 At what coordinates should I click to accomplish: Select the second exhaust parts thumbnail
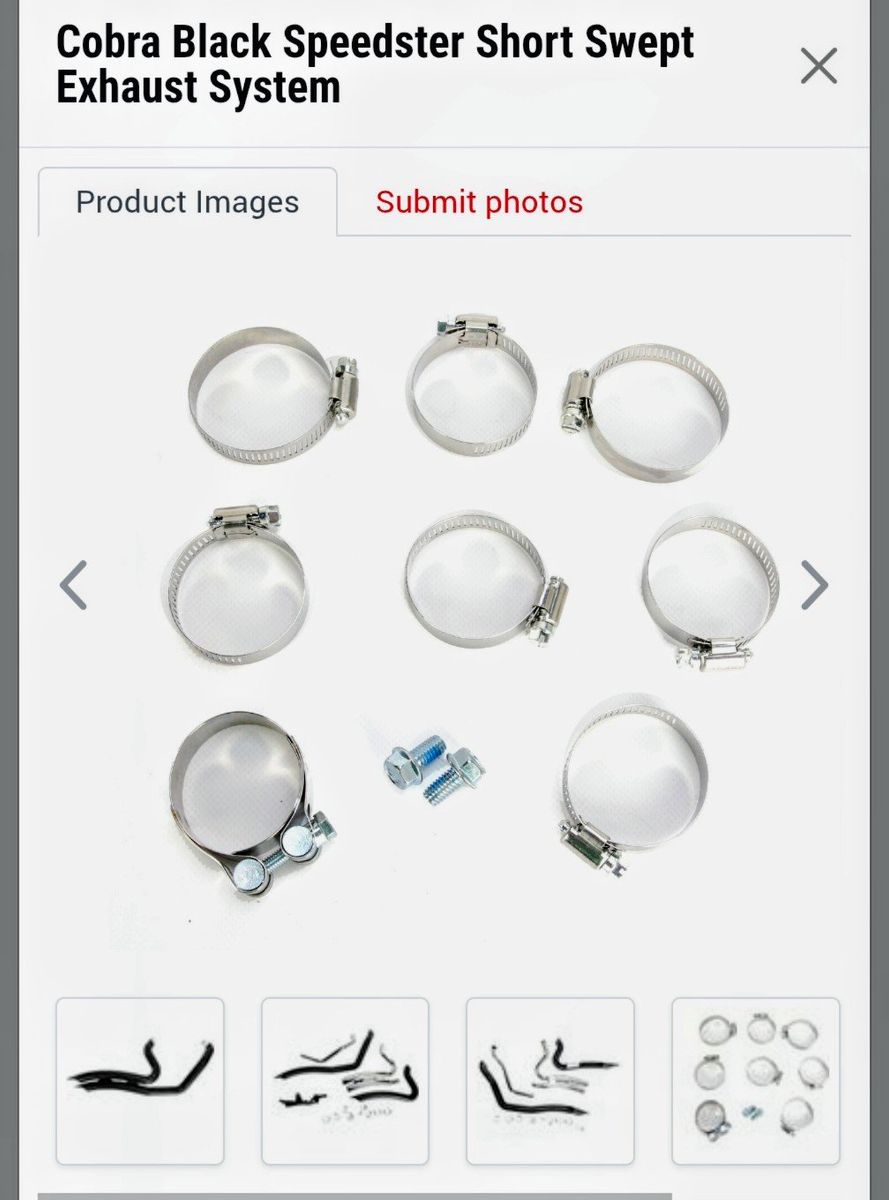click(345, 1081)
